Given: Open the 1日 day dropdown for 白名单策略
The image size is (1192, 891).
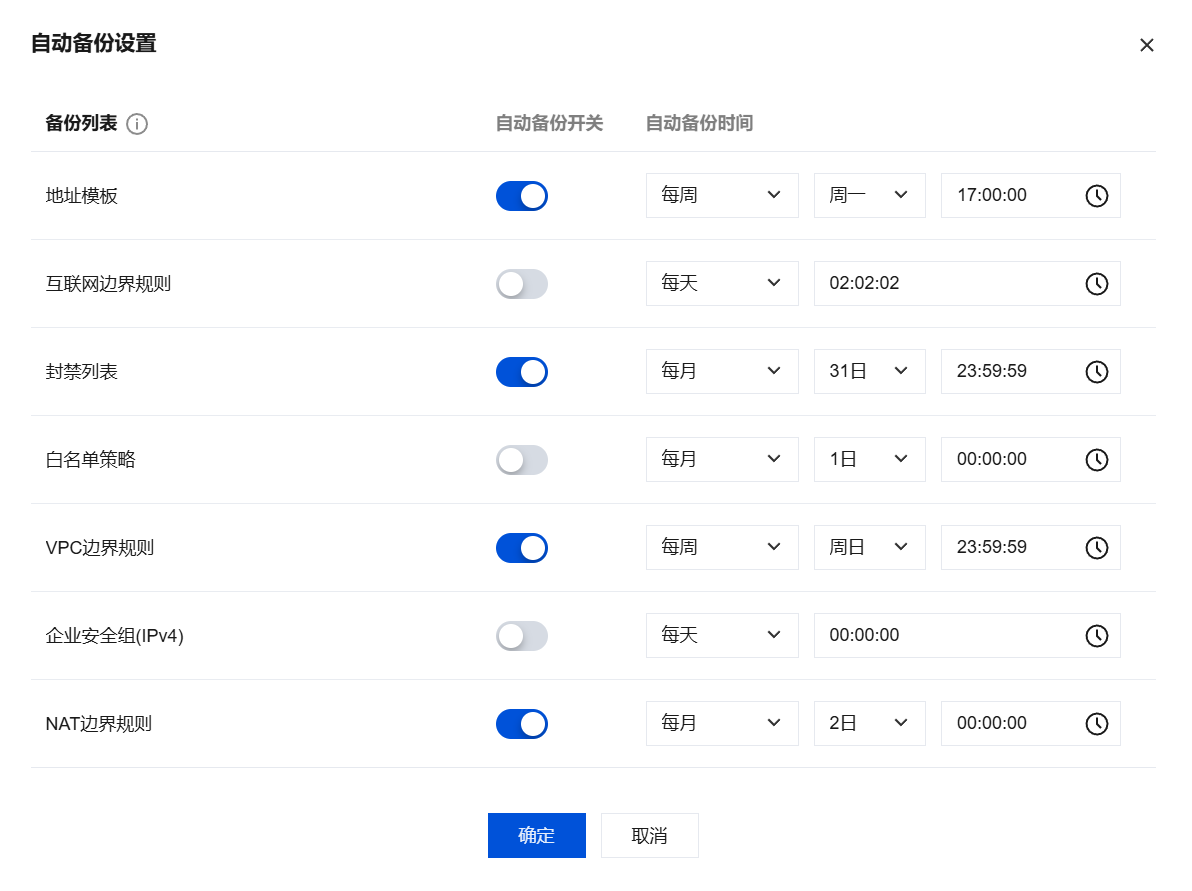Looking at the screenshot, I should 869,460.
